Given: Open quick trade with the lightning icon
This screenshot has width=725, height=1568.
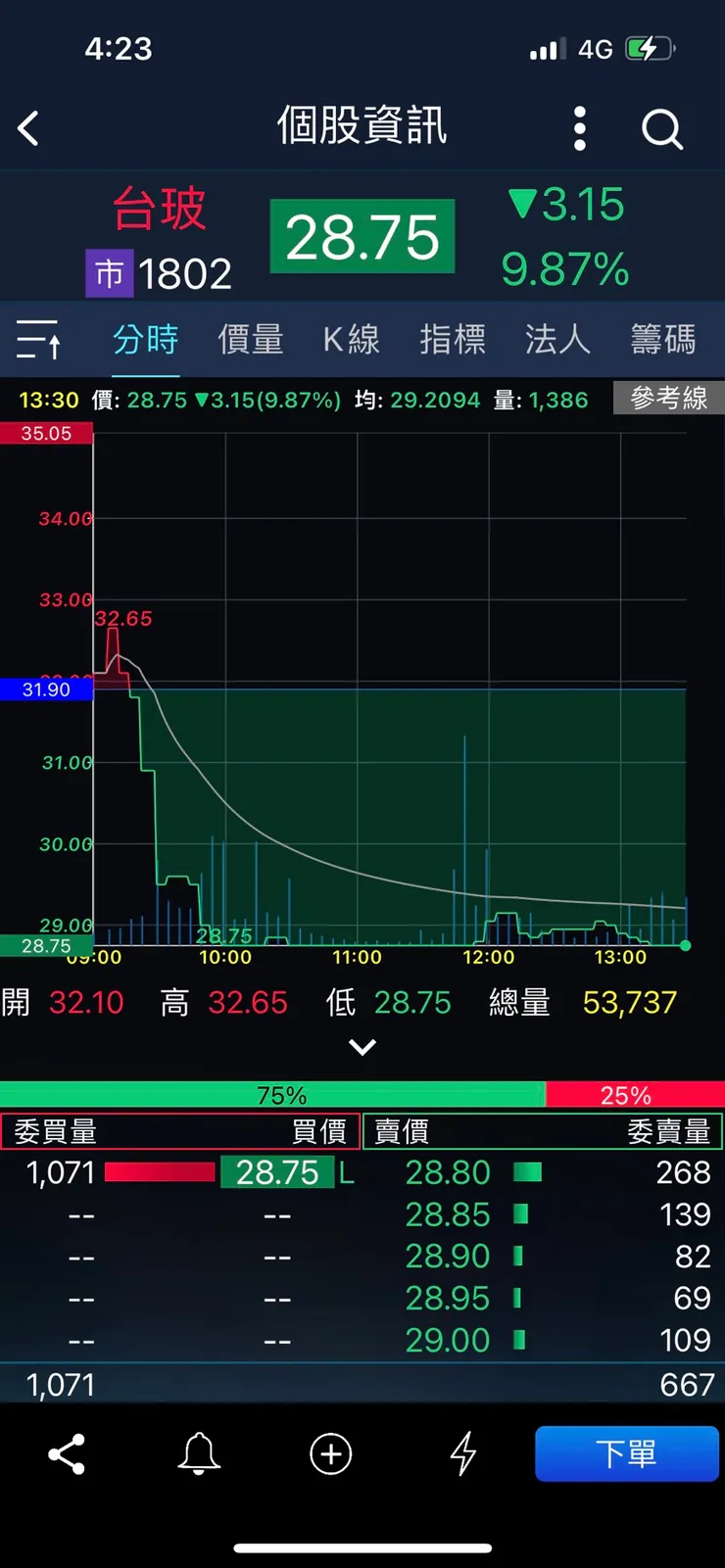Looking at the screenshot, I should coord(460,1453).
